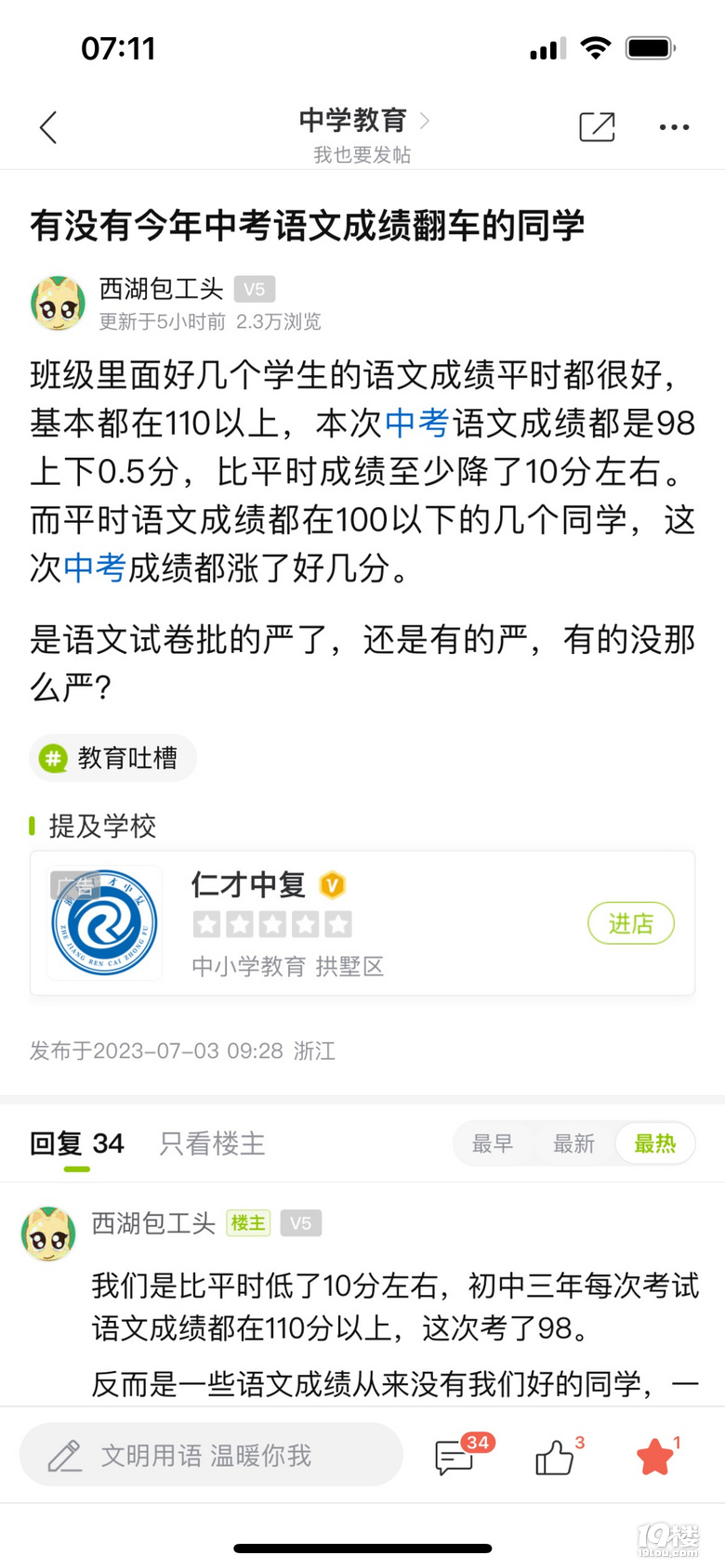Show only the original poster's replies (只看楼主)
725x1568 pixels.
tap(212, 1143)
